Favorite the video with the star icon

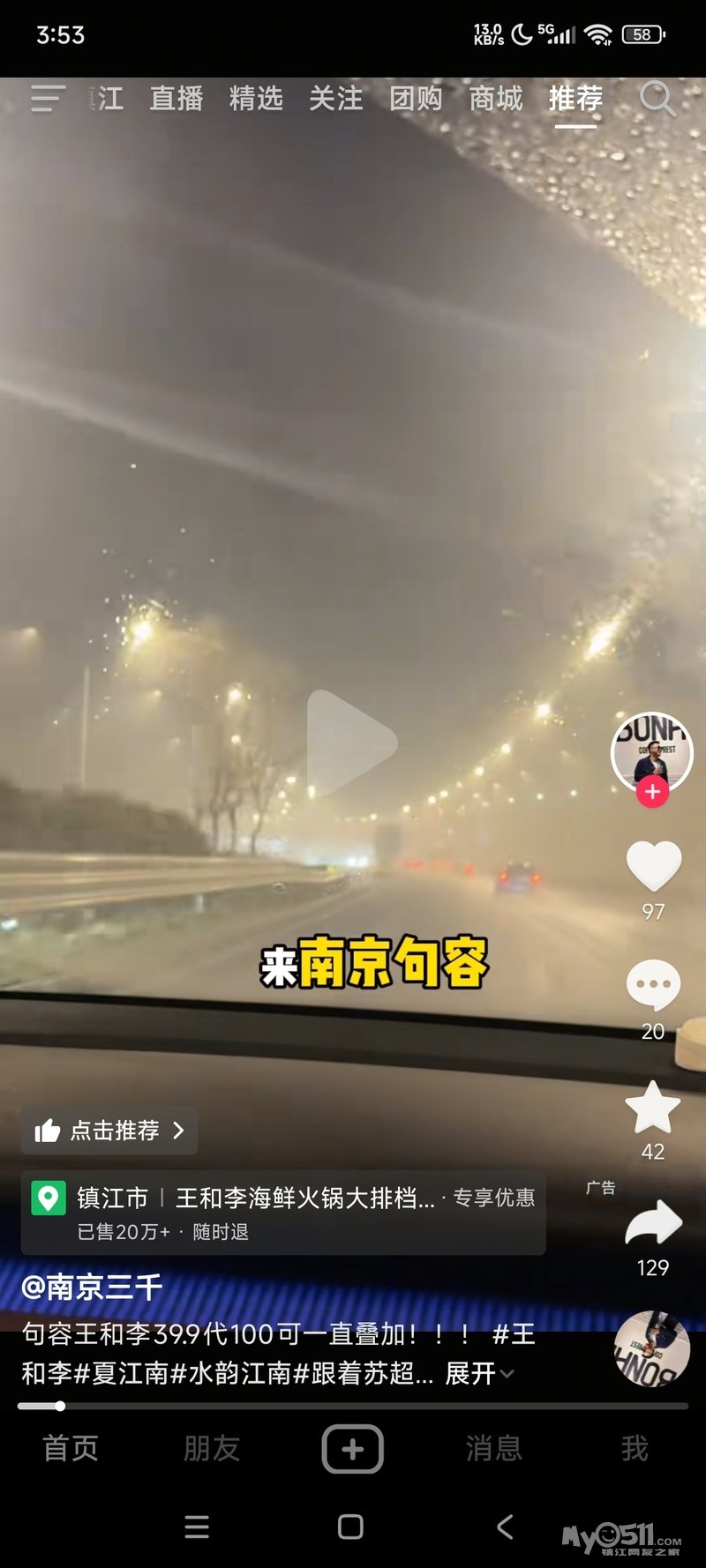[653, 1107]
